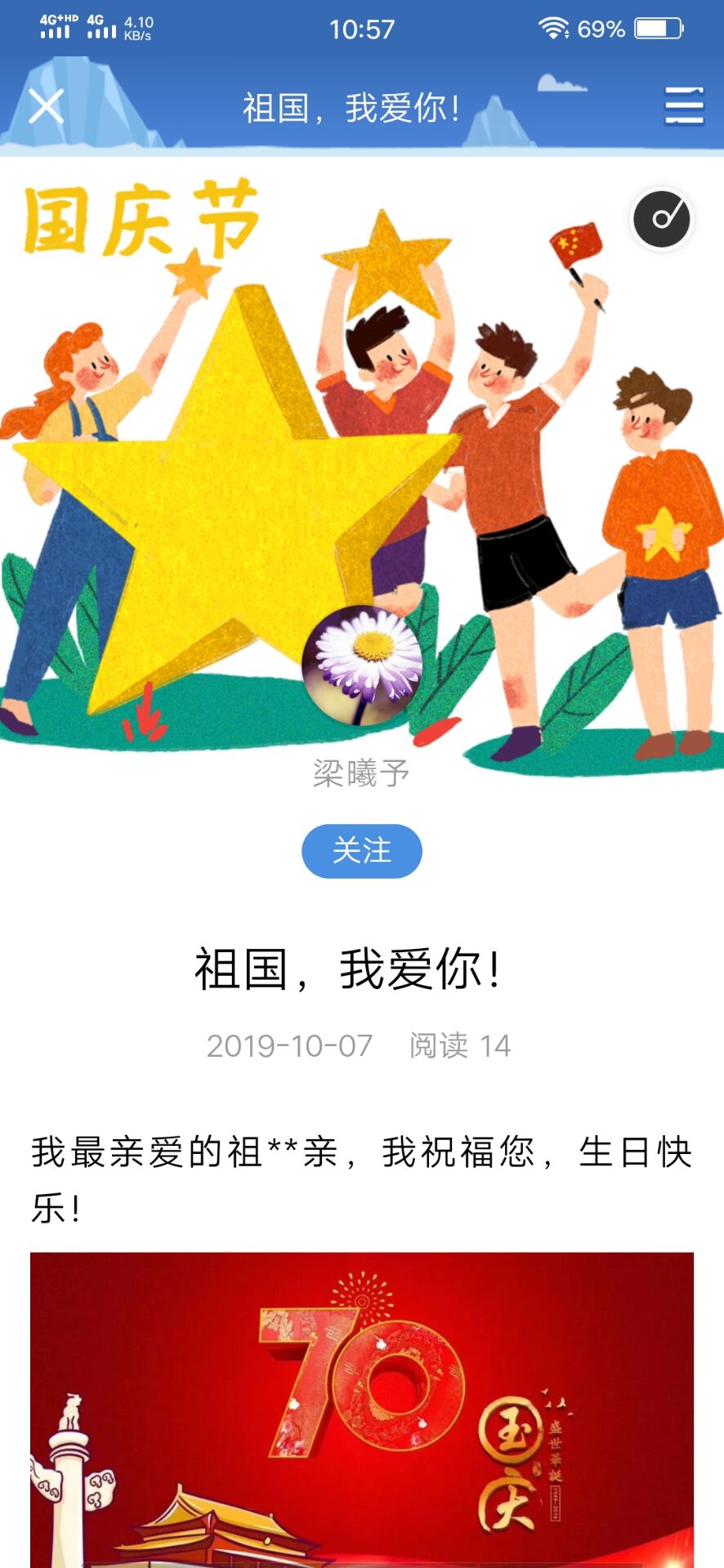The image size is (724, 1568).
Task: Toggle the background music icon
Action: click(x=662, y=219)
